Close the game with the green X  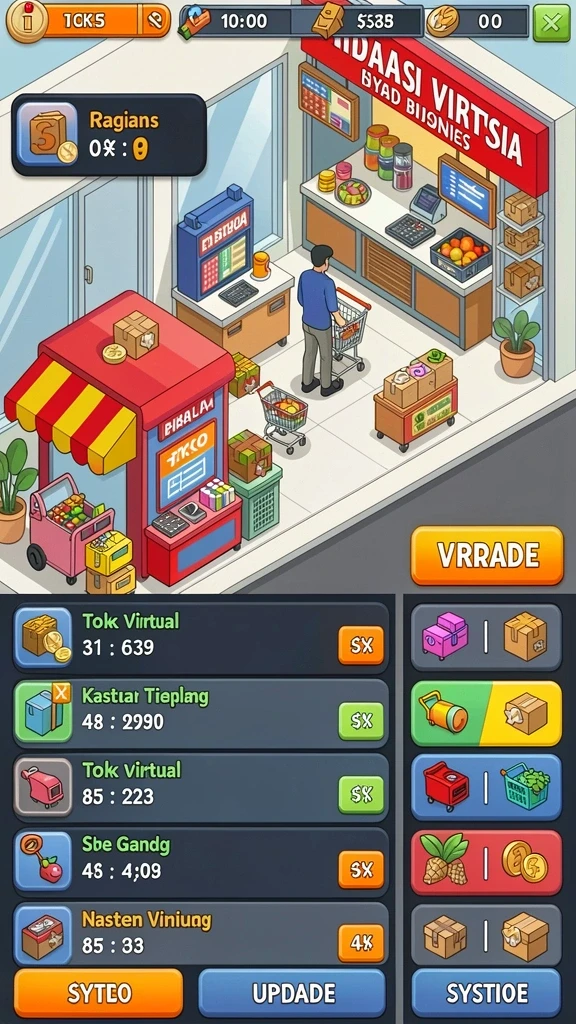pyautogui.click(x=551, y=23)
